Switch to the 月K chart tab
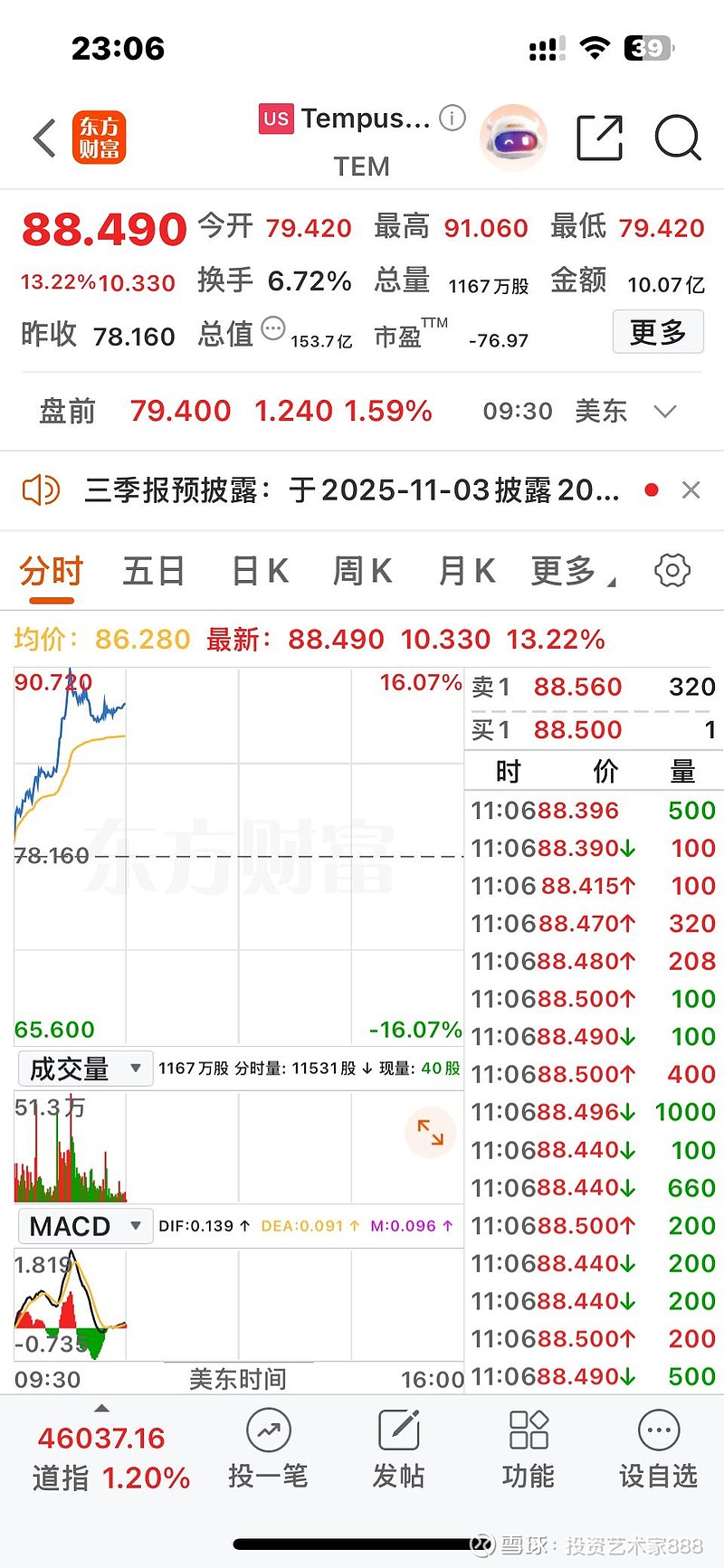This screenshot has width=724, height=1568. coord(467,572)
